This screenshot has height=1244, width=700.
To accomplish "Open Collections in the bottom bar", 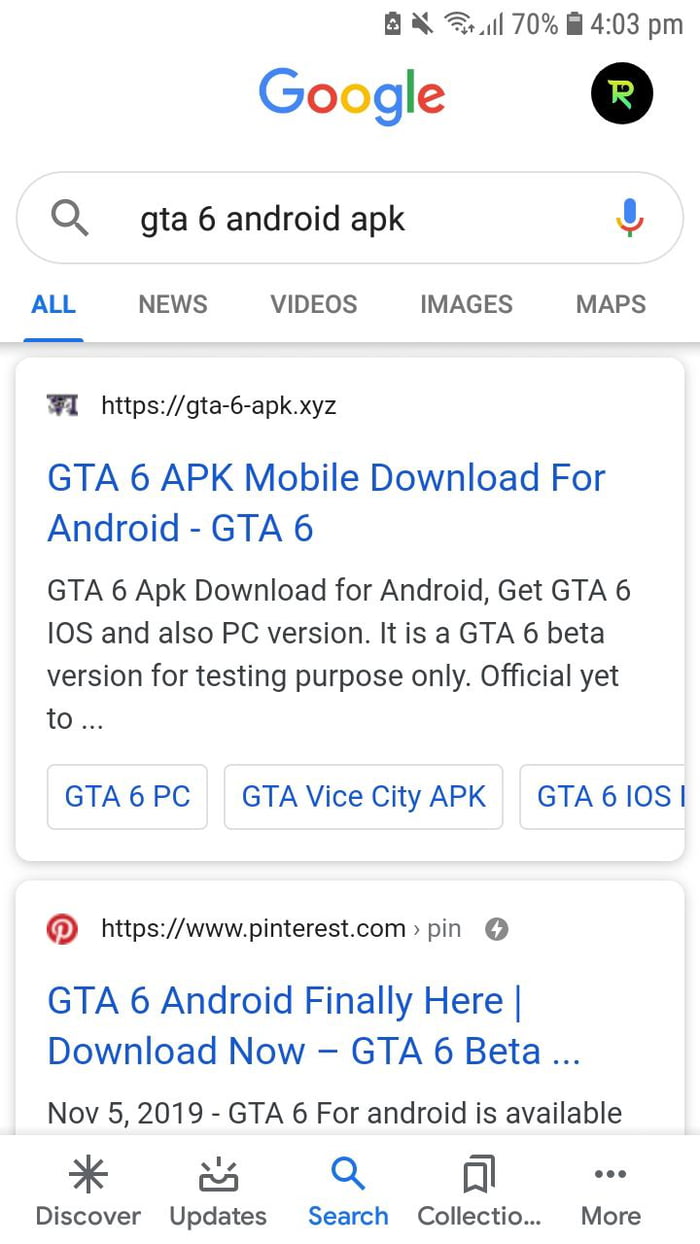I will coord(479,1190).
